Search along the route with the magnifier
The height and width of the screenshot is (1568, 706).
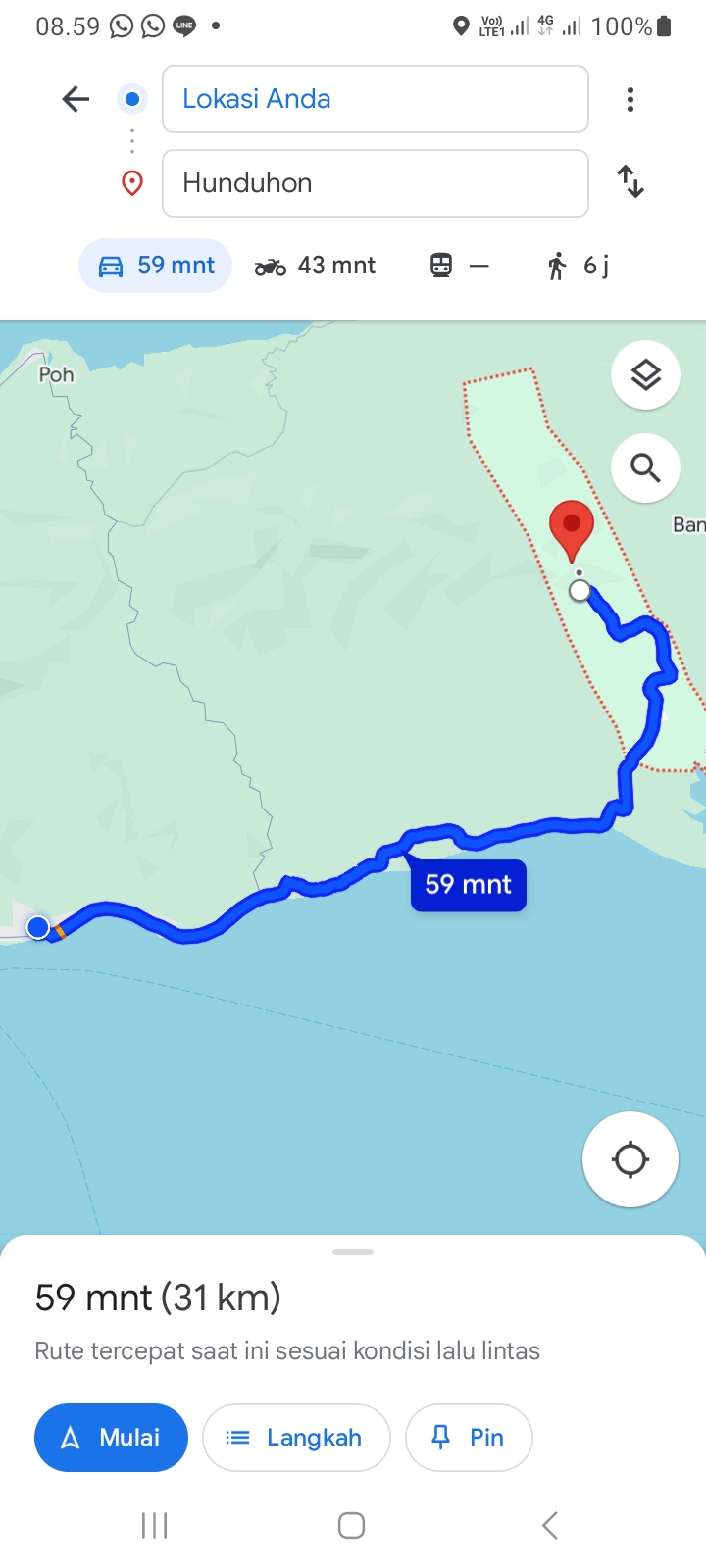pos(645,468)
